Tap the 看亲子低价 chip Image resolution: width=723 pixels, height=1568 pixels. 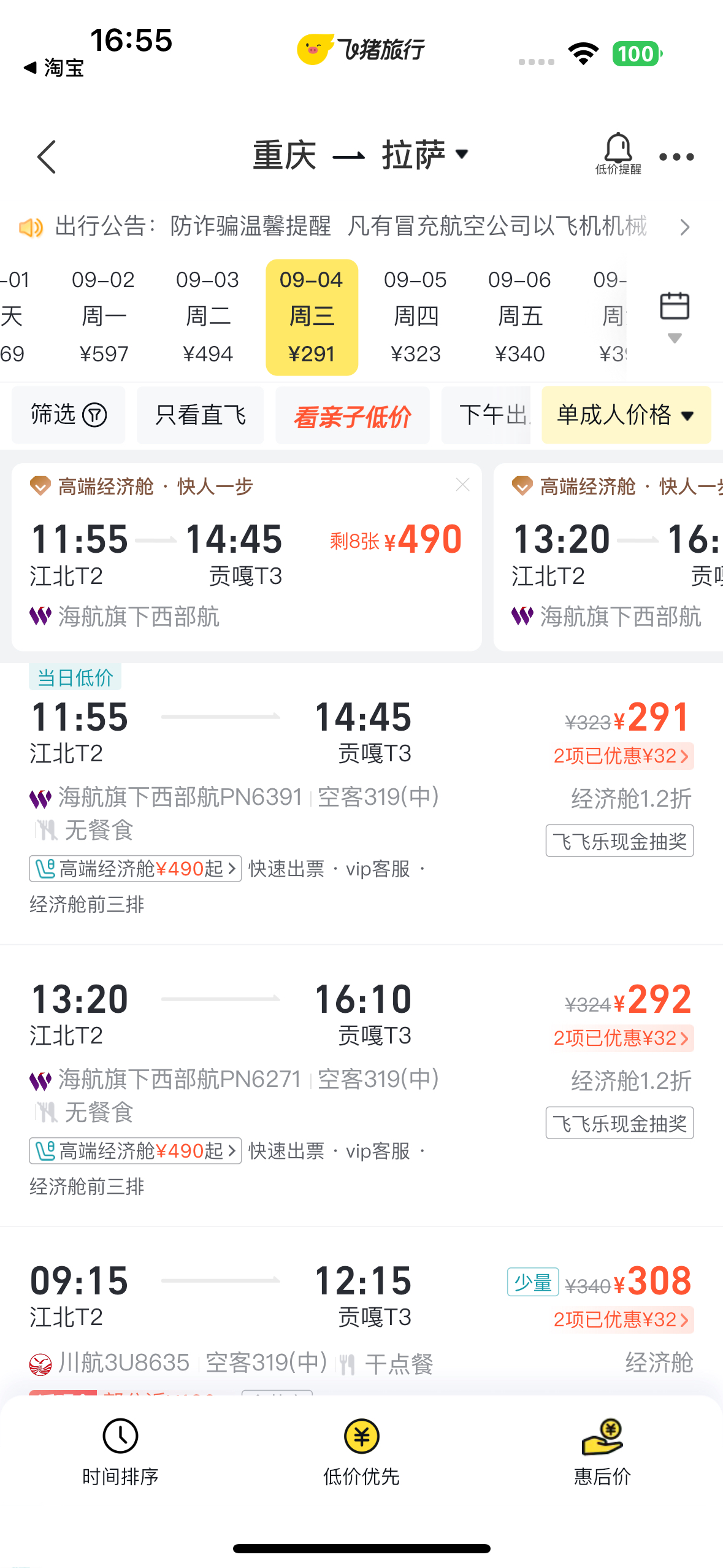[353, 416]
